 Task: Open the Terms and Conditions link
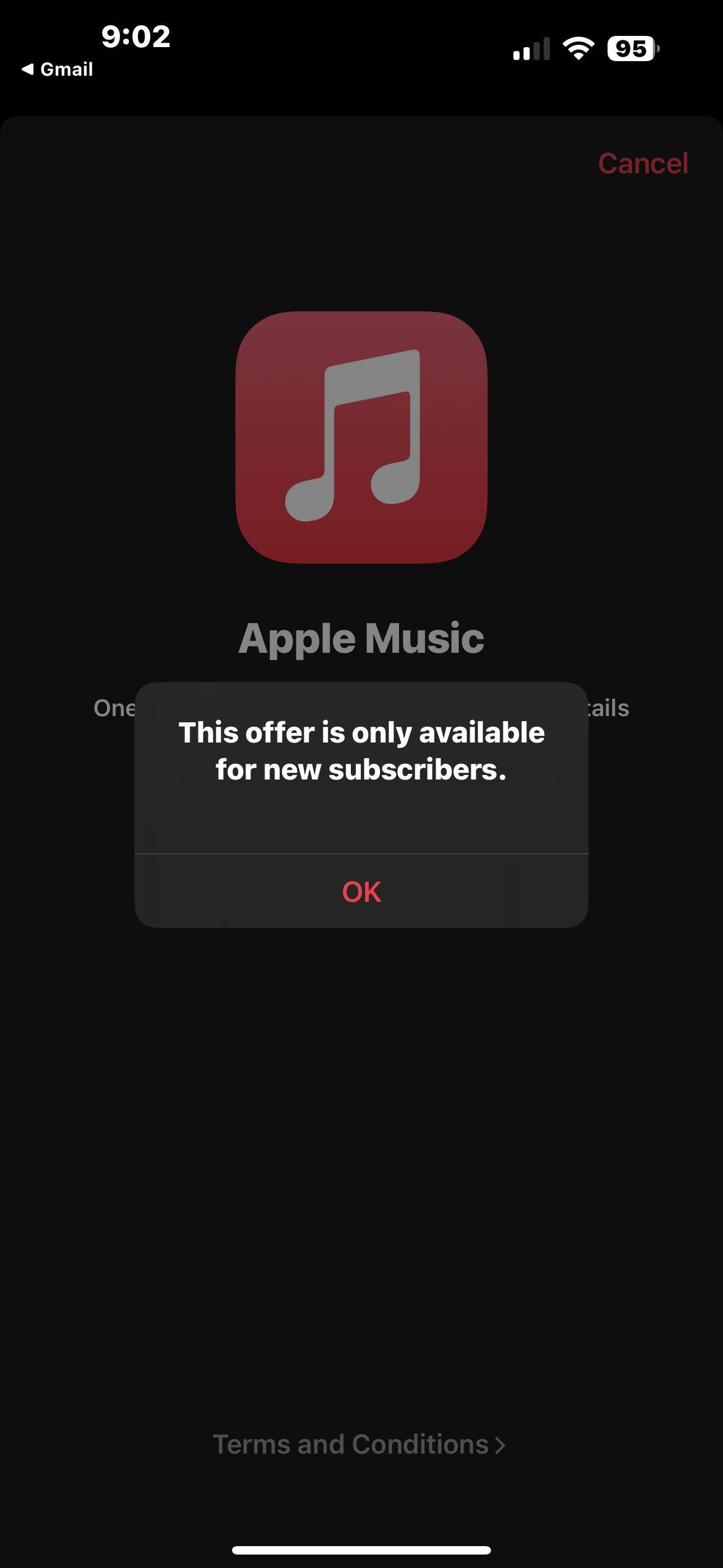[x=359, y=1445]
